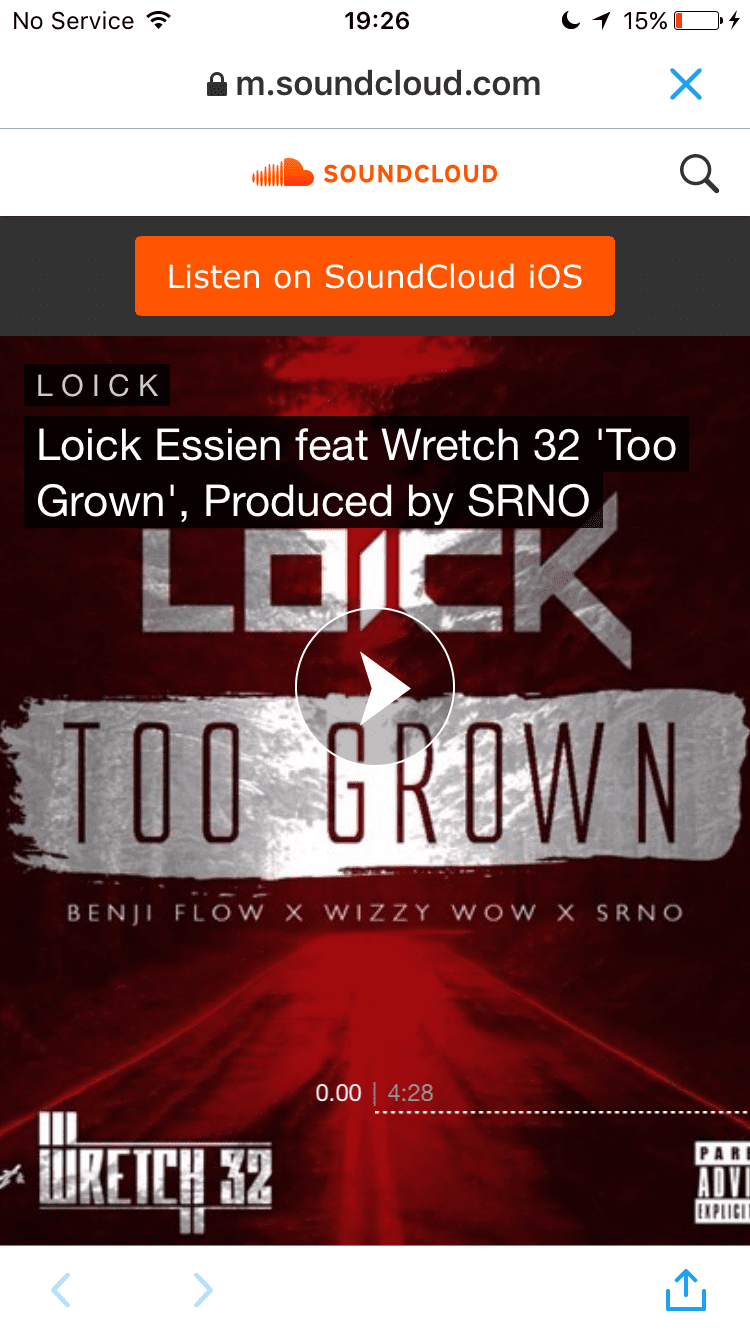Open the LOICK artist profile link
The height and width of the screenshot is (1334, 750).
click(98, 386)
